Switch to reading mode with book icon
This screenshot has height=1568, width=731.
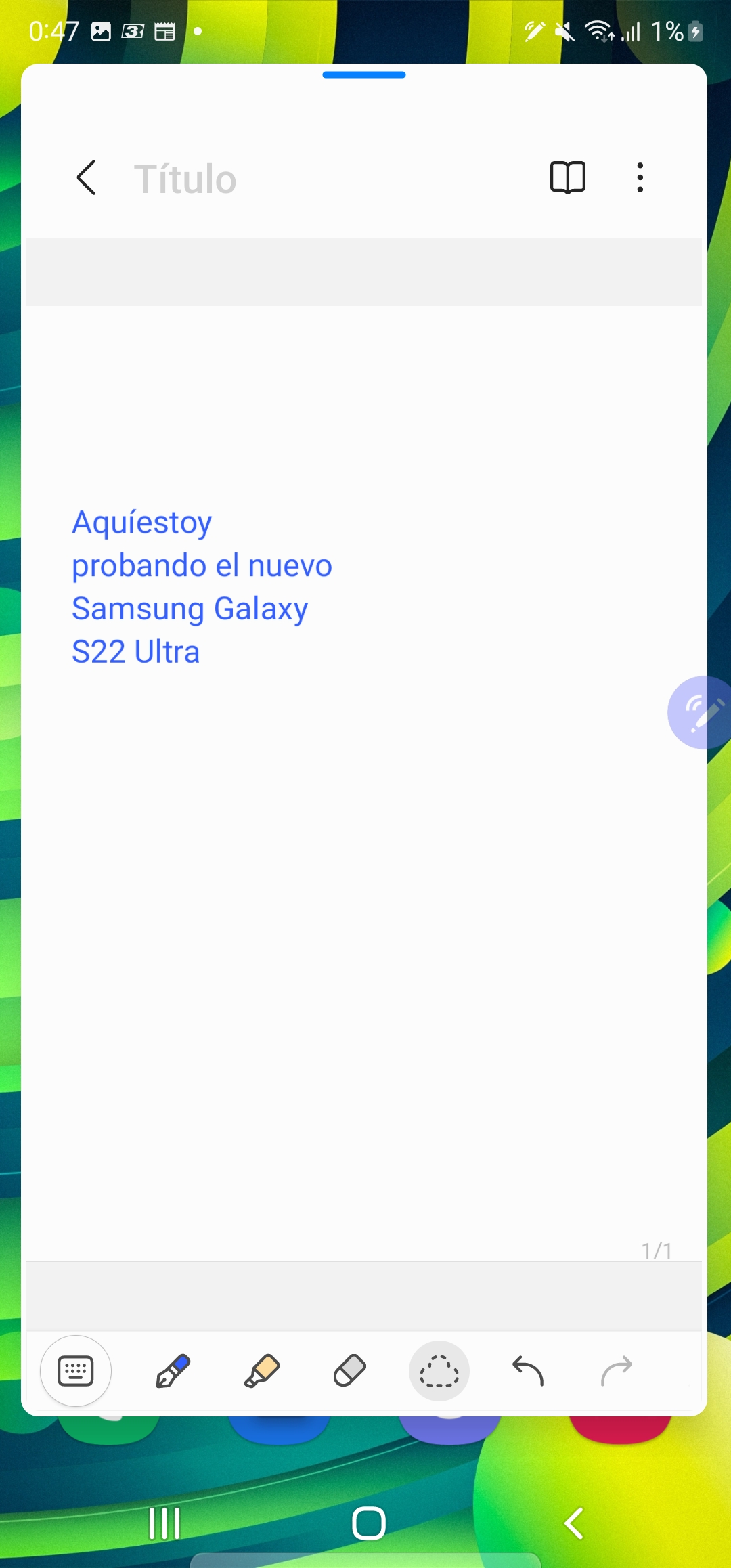click(x=568, y=178)
